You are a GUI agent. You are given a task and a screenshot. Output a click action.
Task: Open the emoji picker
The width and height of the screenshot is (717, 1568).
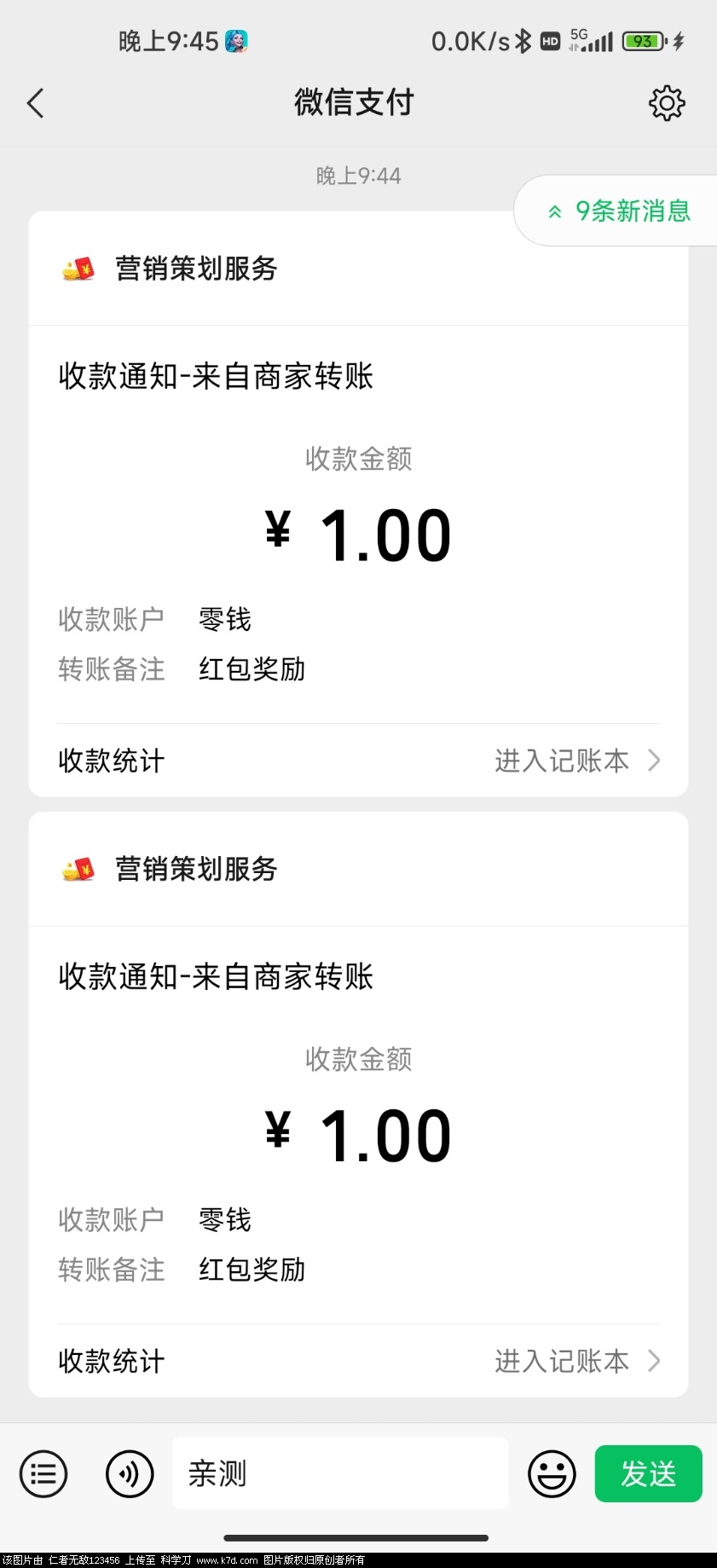[x=552, y=1473]
